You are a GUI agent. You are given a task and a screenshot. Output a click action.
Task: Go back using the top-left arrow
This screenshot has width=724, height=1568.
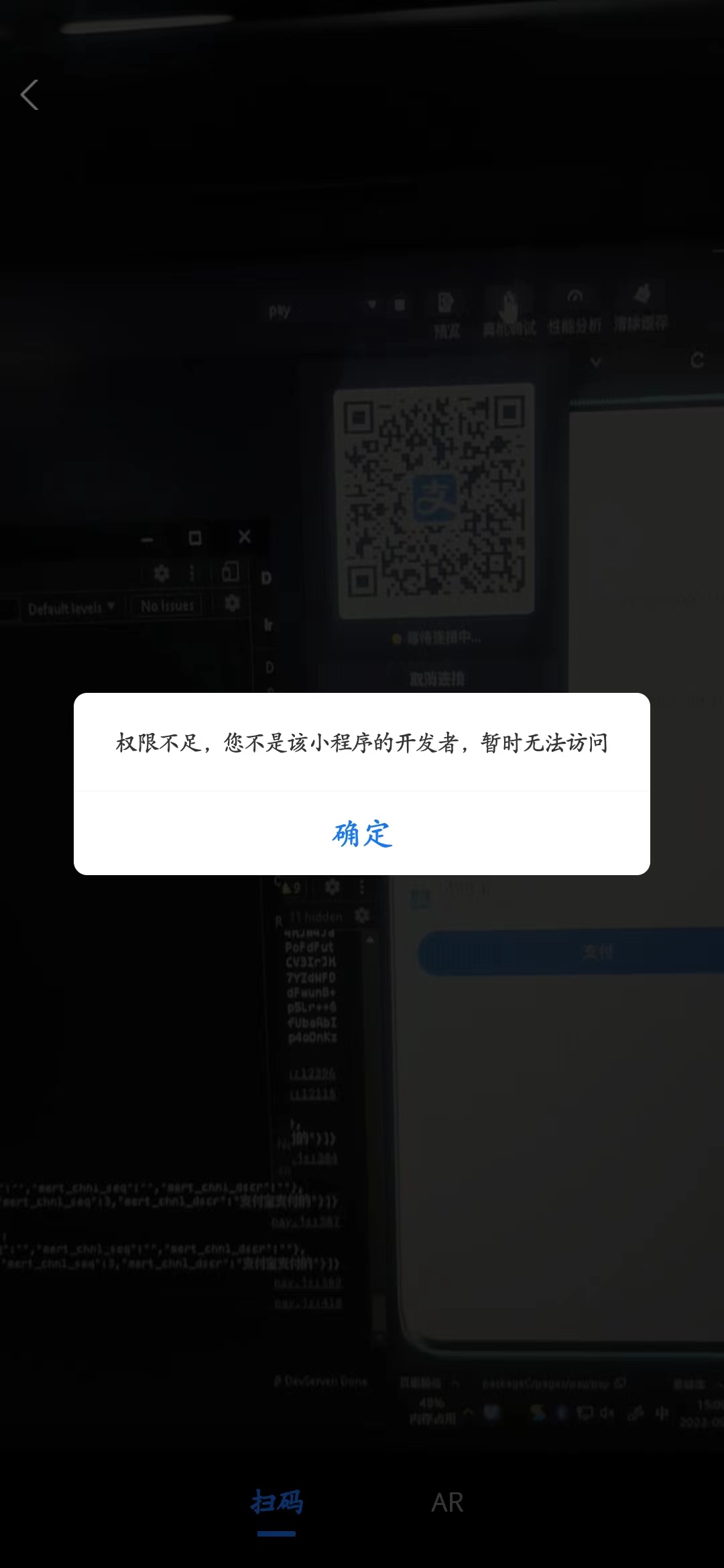point(29,94)
